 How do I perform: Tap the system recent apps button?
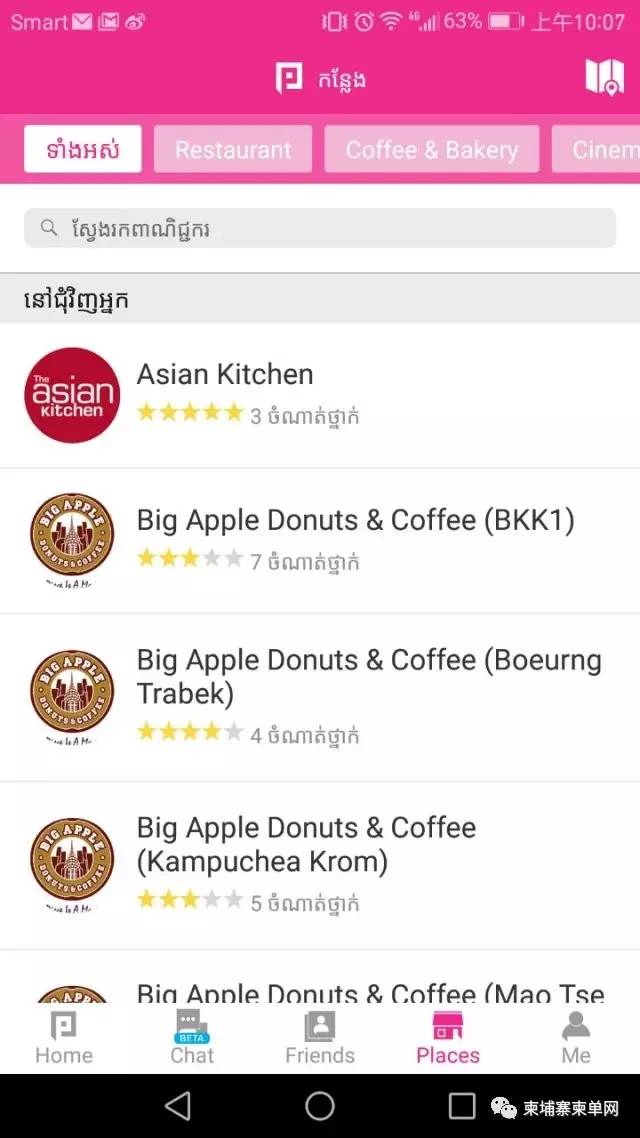tap(461, 1106)
